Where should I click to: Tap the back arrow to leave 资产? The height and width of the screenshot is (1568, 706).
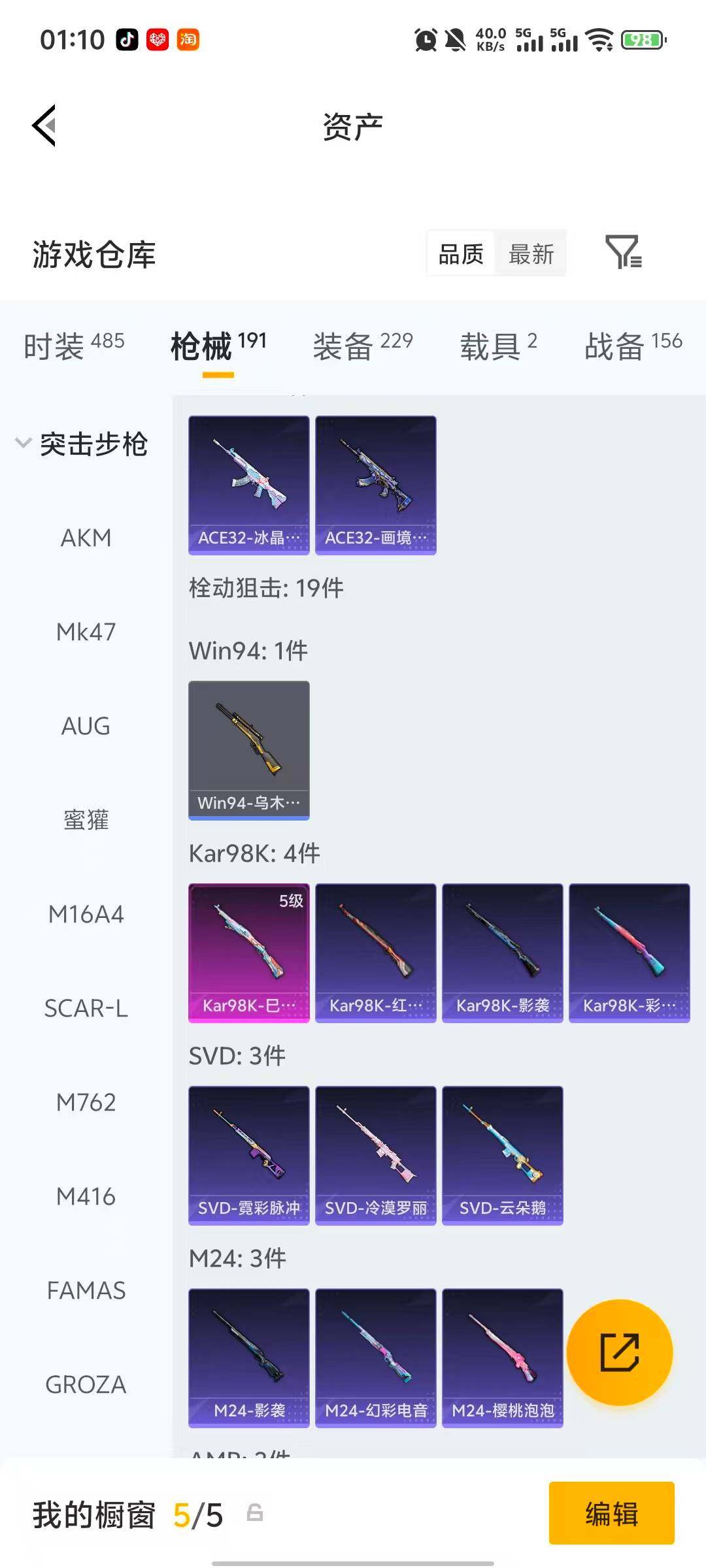click(43, 125)
